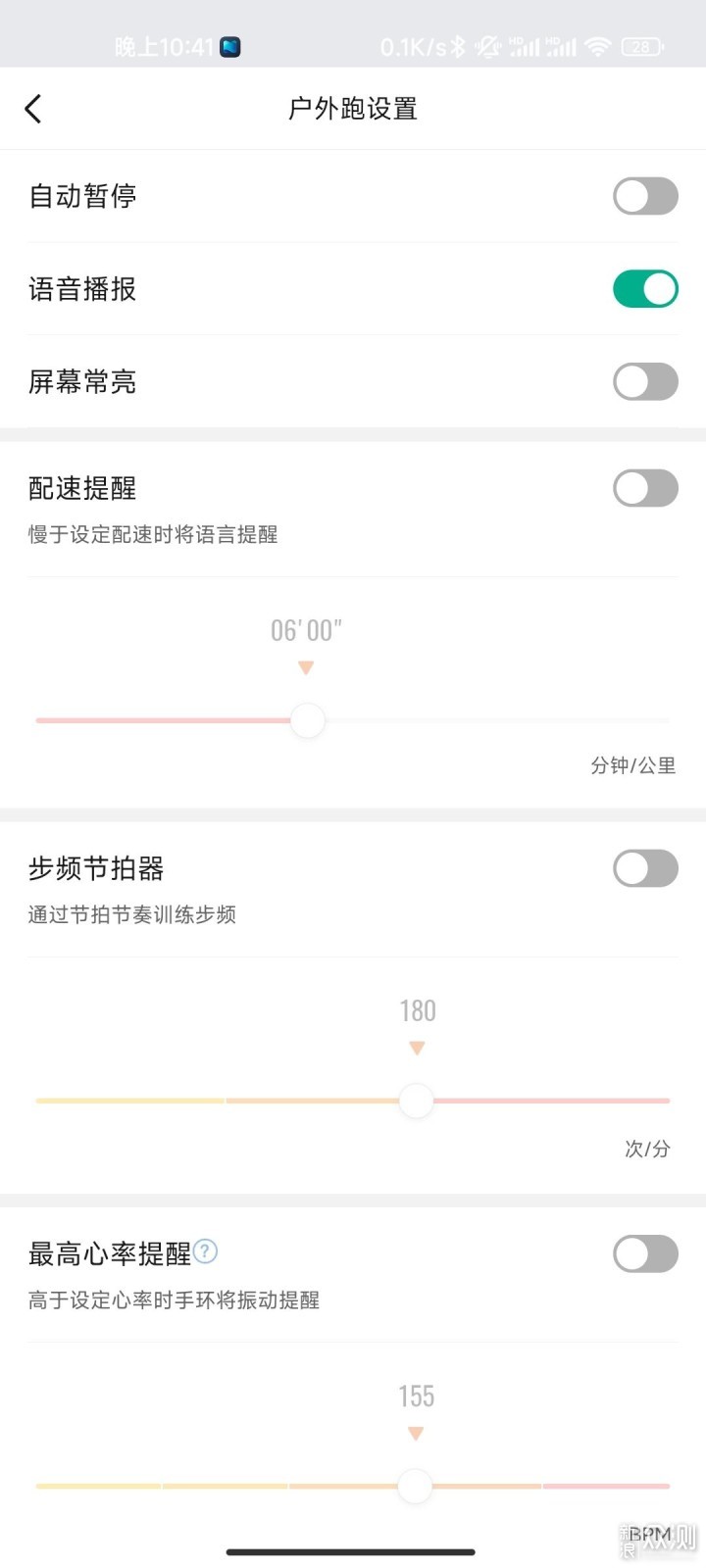This screenshot has height=1568, width=706.
Task: Tap the cadence slider handle at 180
Action: click(417, 1101)
